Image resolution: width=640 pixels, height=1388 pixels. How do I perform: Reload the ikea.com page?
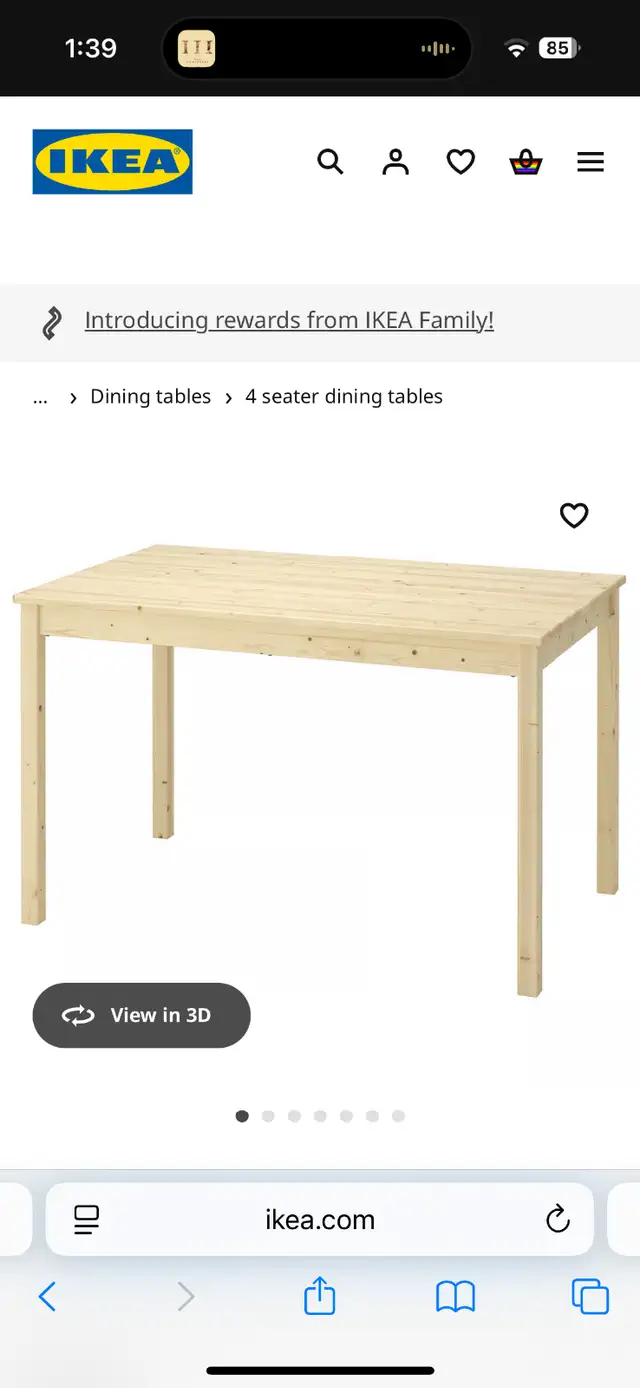(558, 1219)
